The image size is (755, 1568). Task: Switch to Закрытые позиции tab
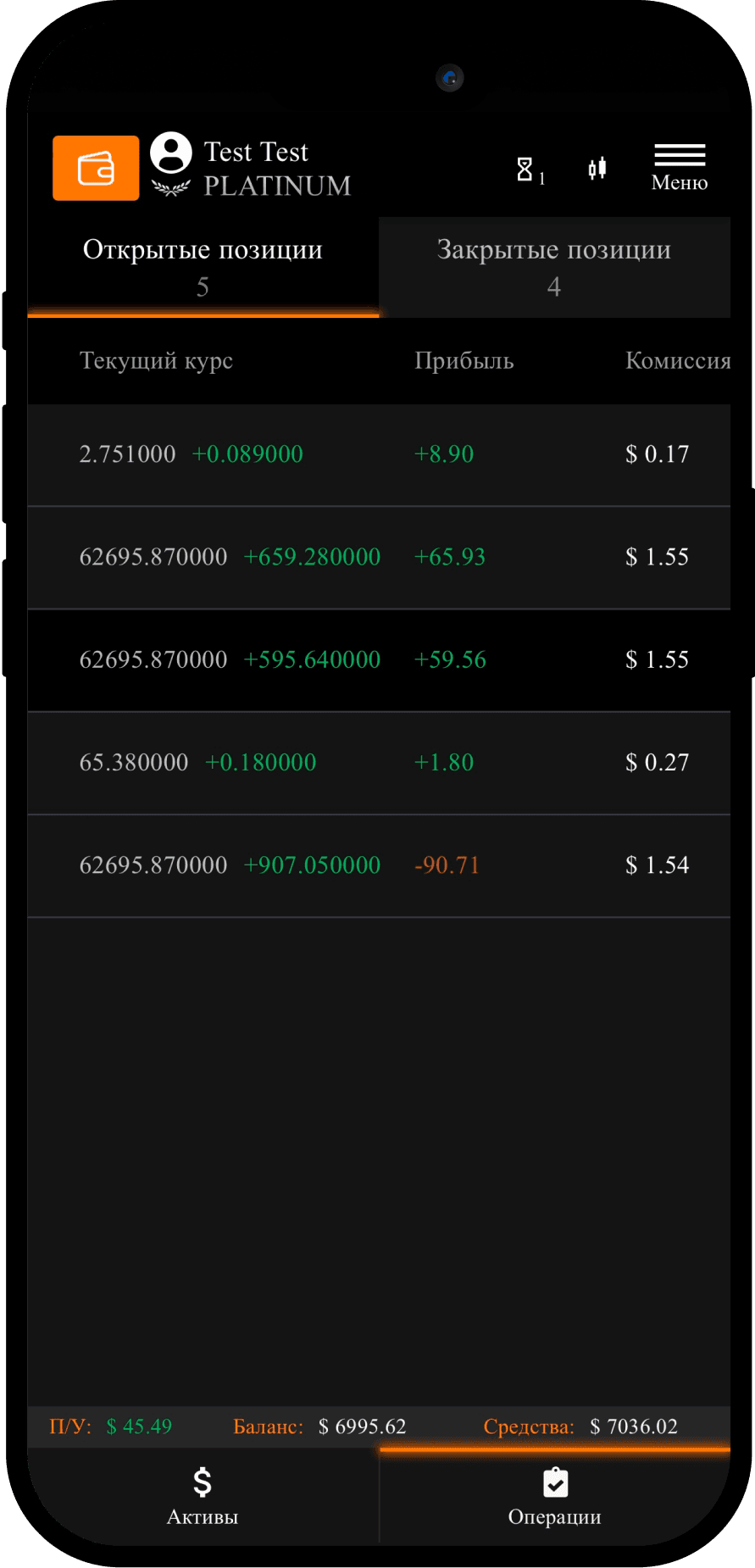(x=554, y=268)
